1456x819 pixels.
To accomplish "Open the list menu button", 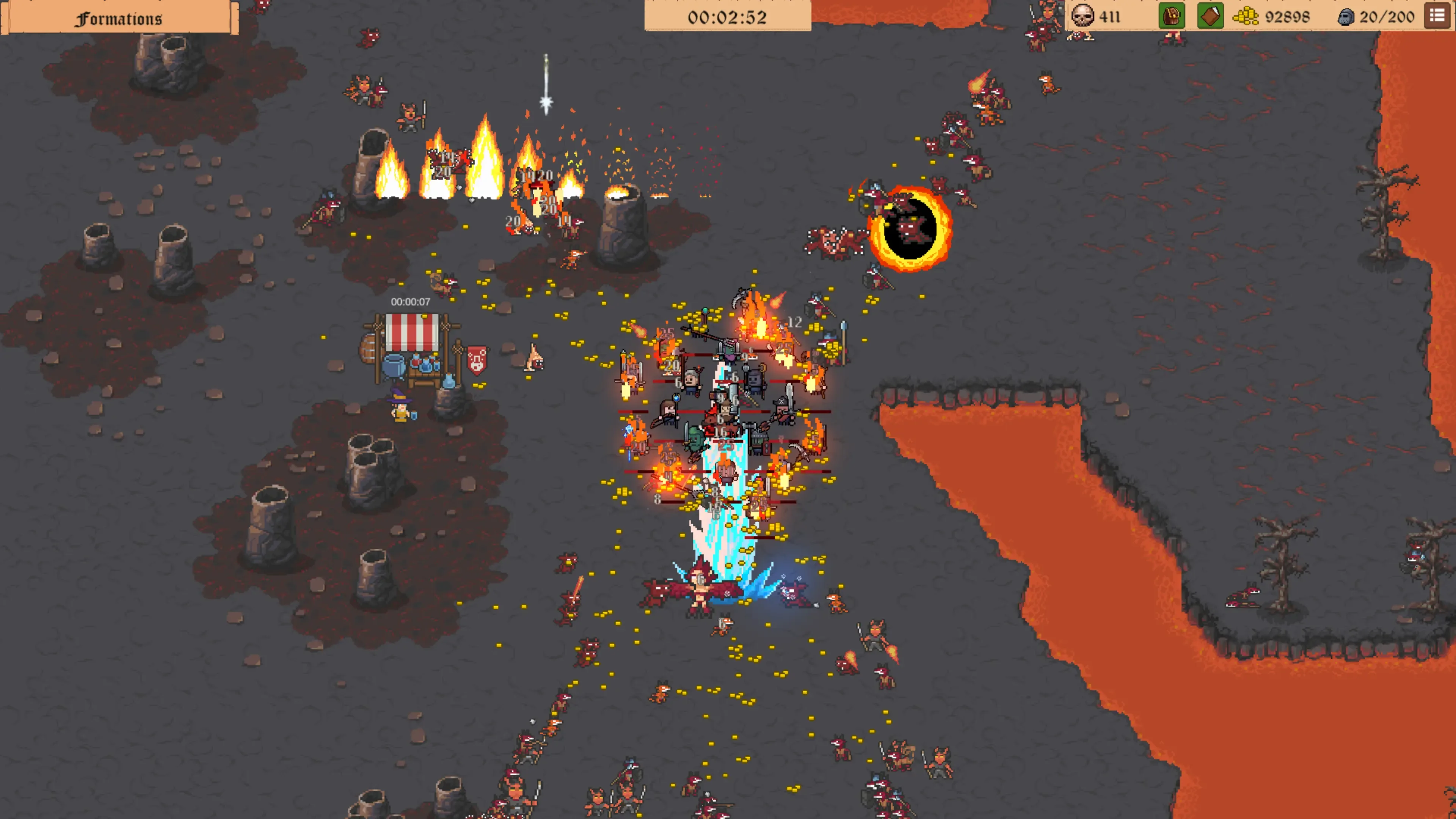I will [1437, 16].
